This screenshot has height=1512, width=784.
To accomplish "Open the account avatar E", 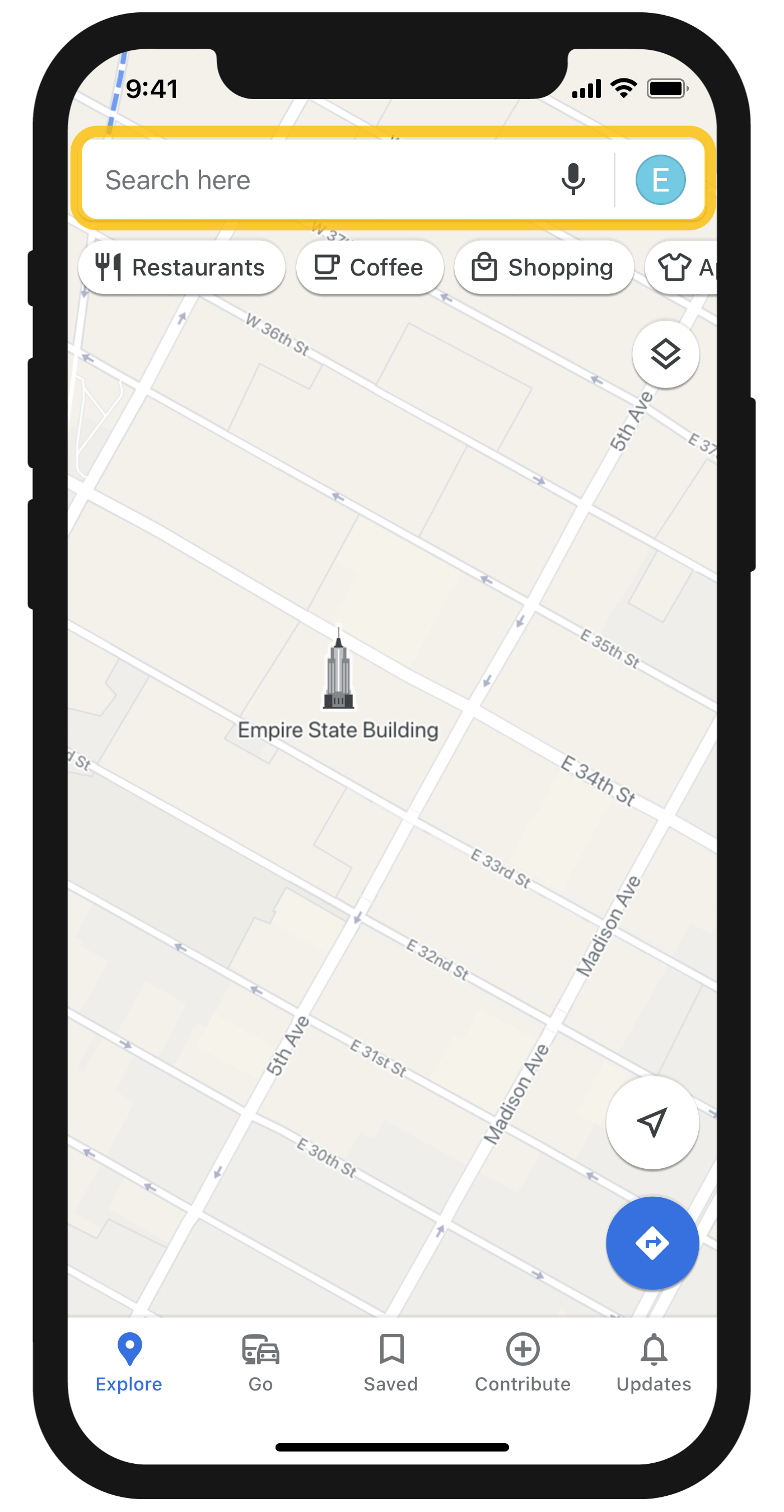I will coord(660,180).
